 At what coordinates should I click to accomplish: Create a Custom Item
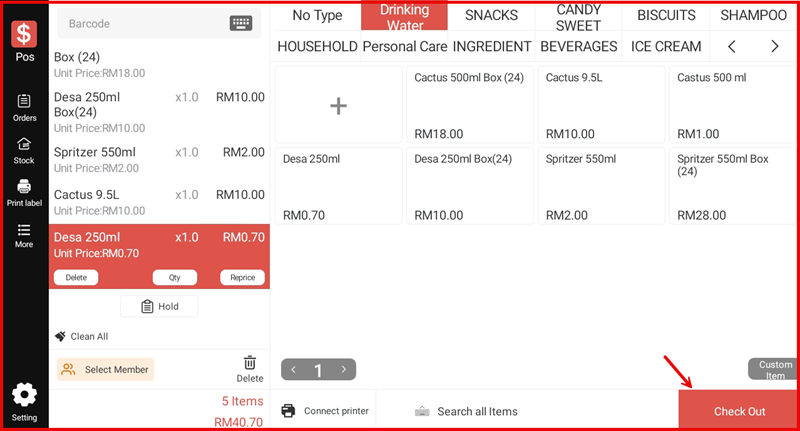click(x=774, y=370)
